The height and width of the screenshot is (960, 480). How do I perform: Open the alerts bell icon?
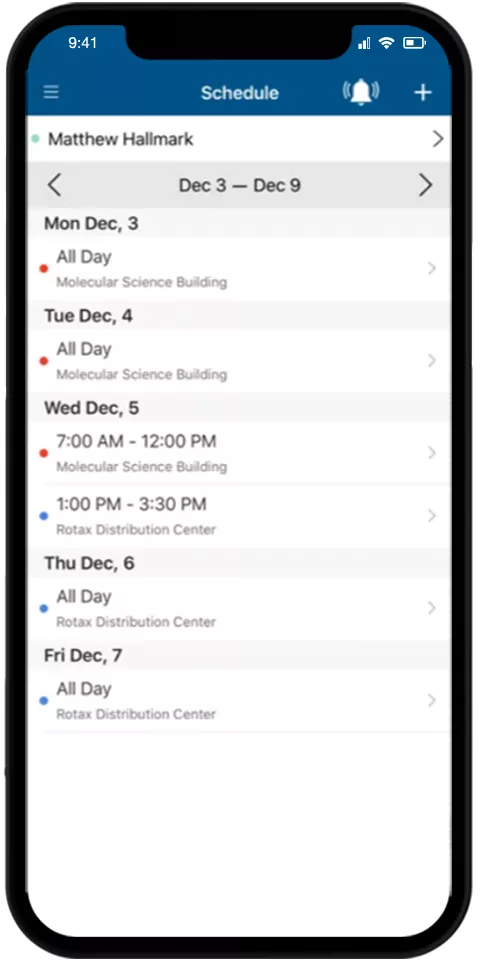tap(361, 92)
